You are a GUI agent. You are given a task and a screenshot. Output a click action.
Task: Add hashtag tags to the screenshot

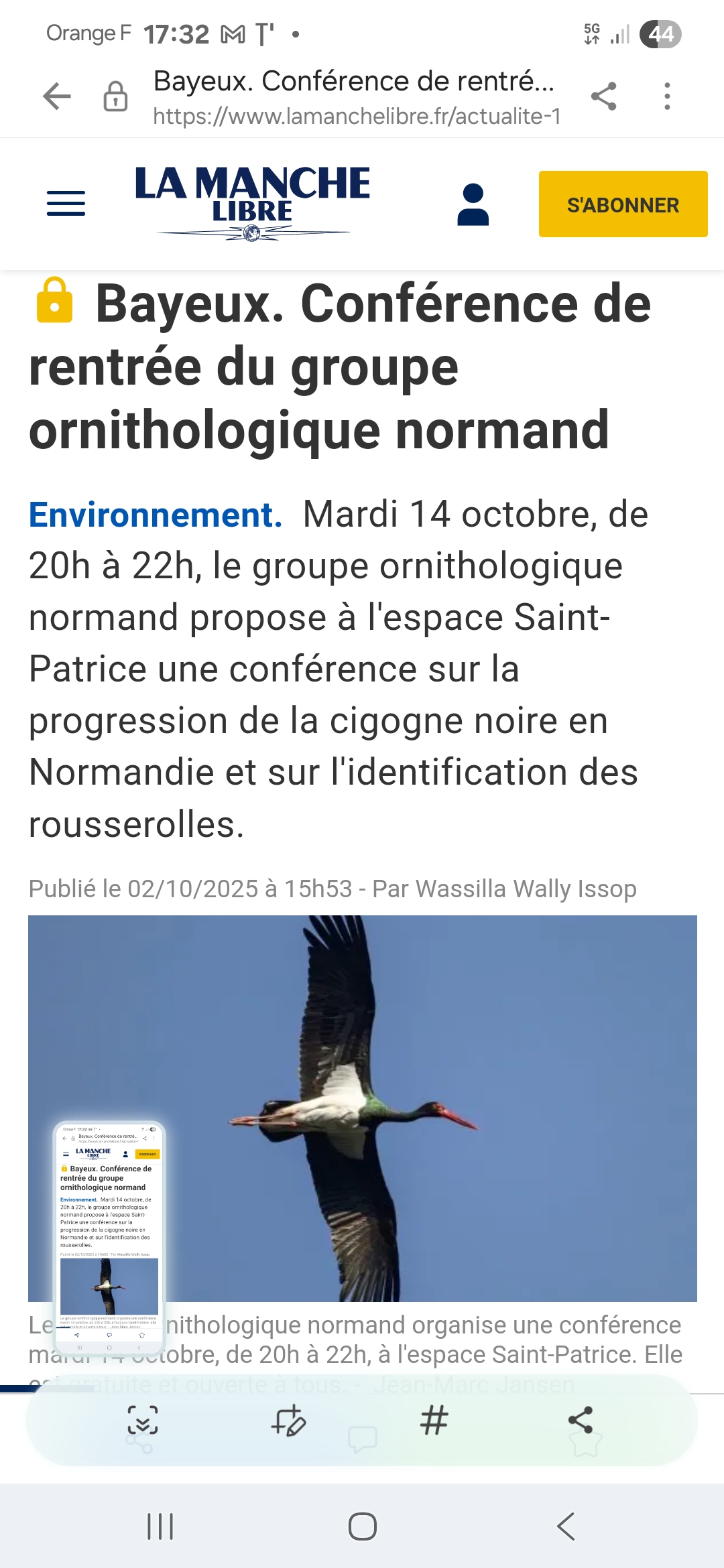tap(434, 1420)
